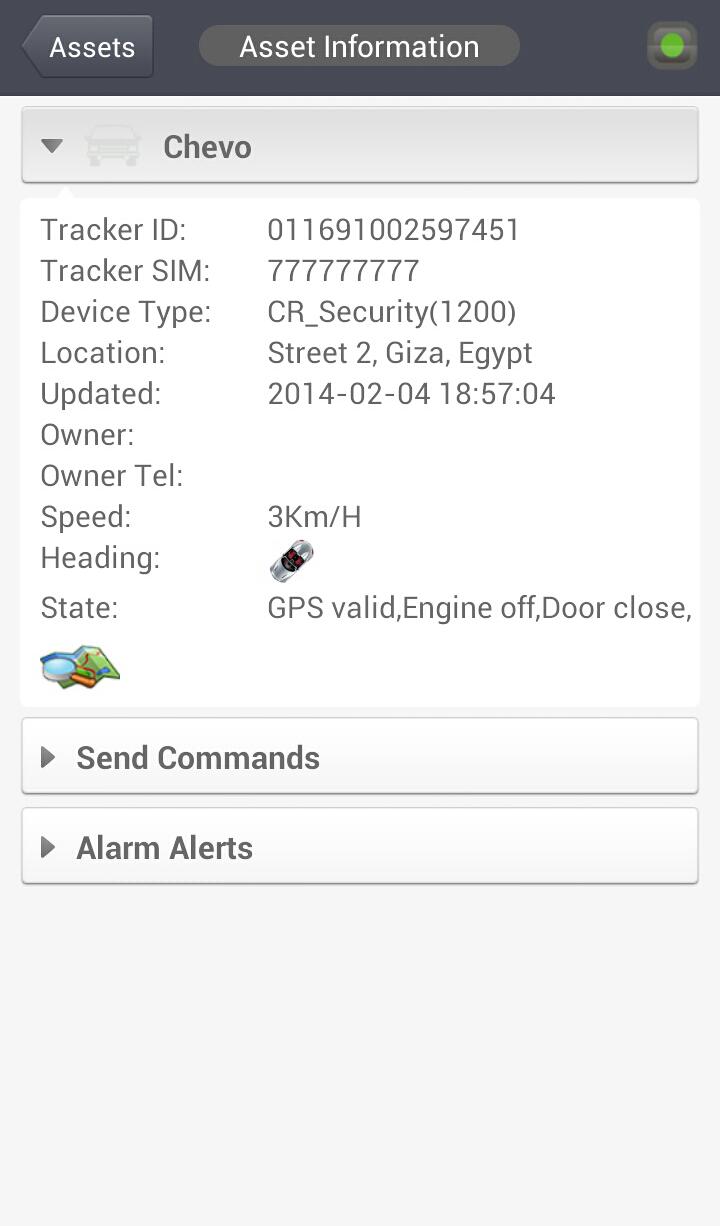Open the map view via magnifier map icon

click(79, 666)
